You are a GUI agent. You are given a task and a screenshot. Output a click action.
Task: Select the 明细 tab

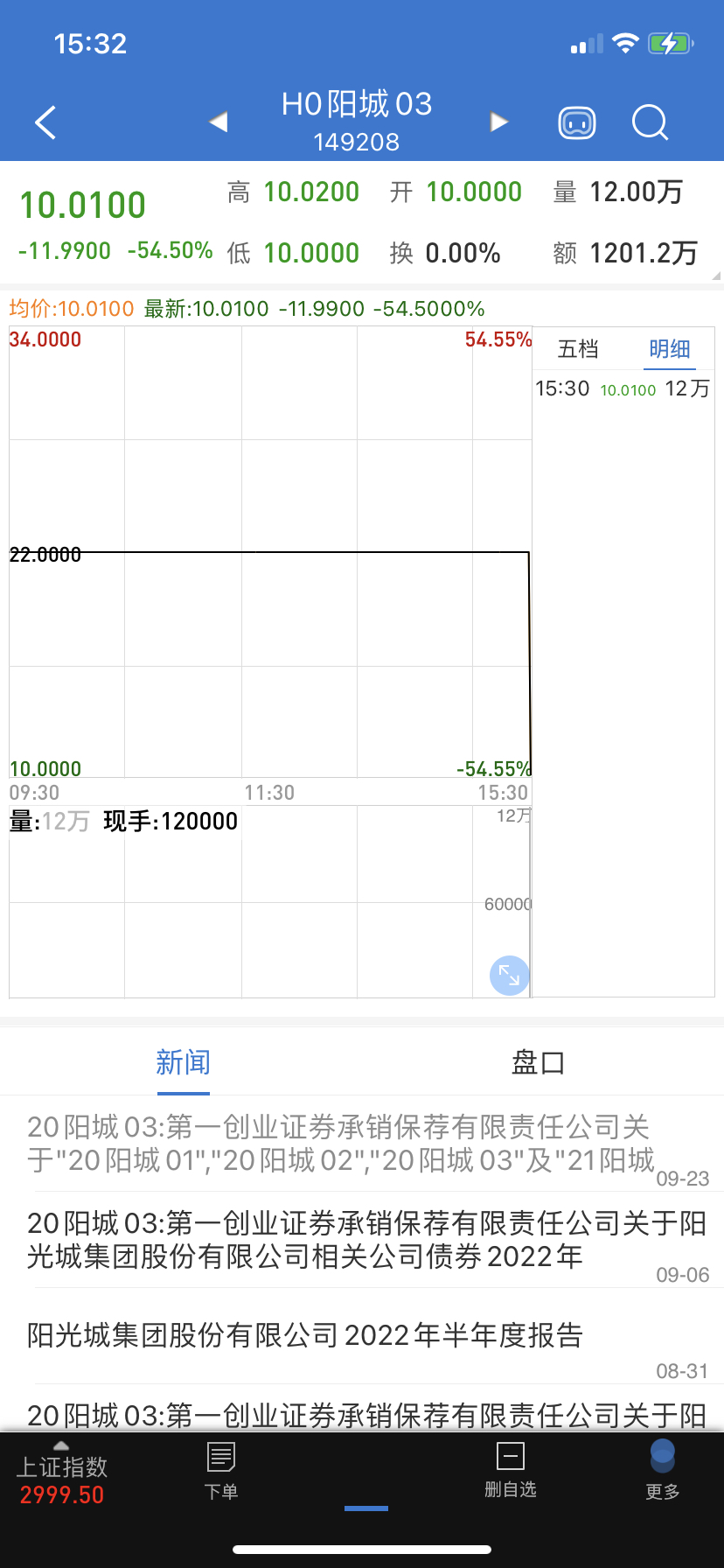coord(670,349)
